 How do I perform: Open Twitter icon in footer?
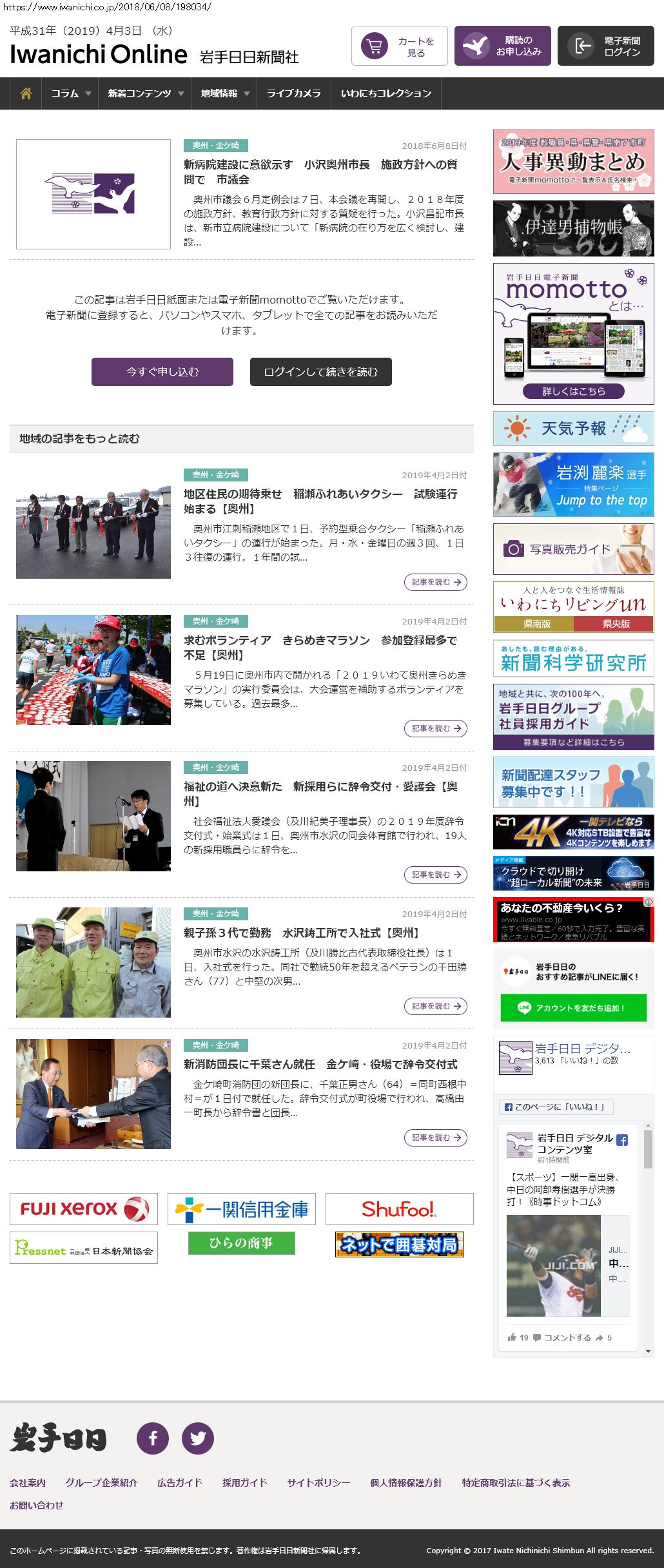tap(197, 1438)
